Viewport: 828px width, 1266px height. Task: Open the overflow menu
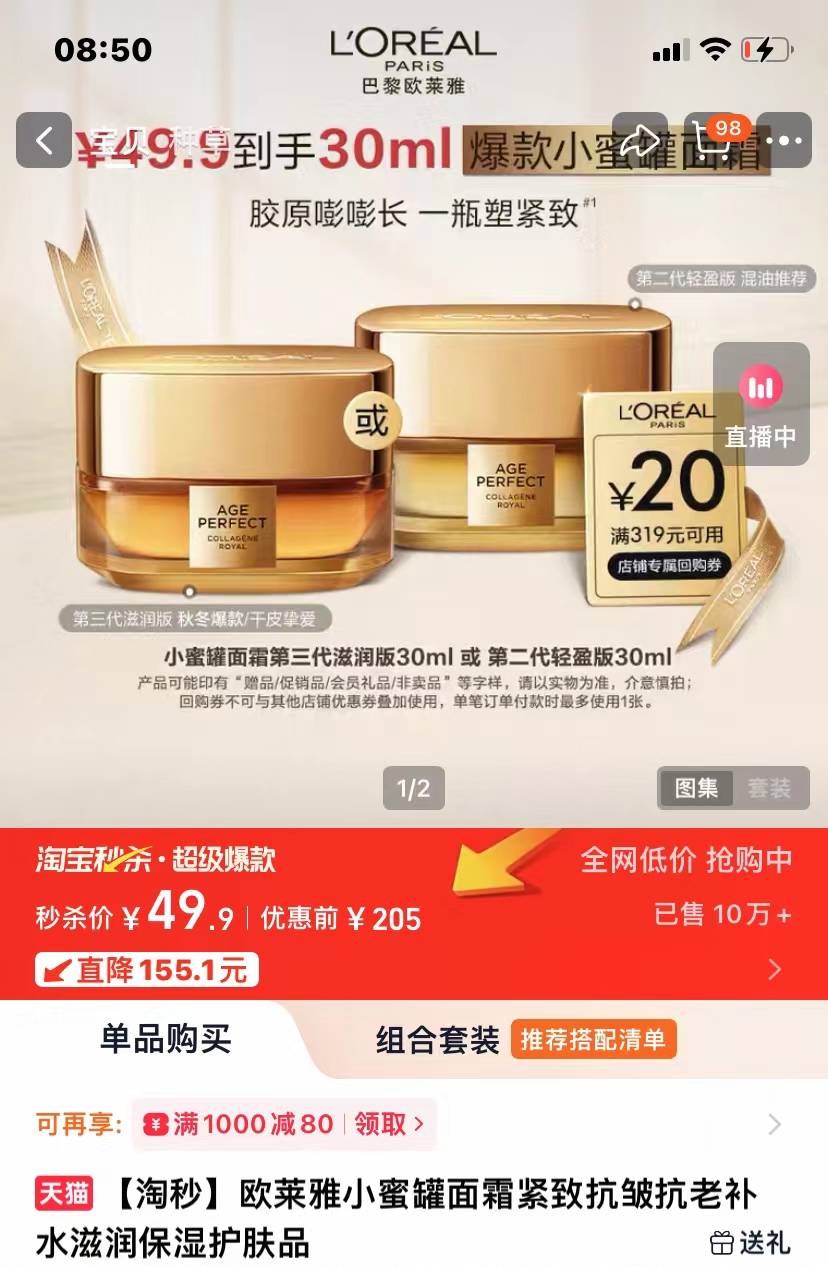783,141
